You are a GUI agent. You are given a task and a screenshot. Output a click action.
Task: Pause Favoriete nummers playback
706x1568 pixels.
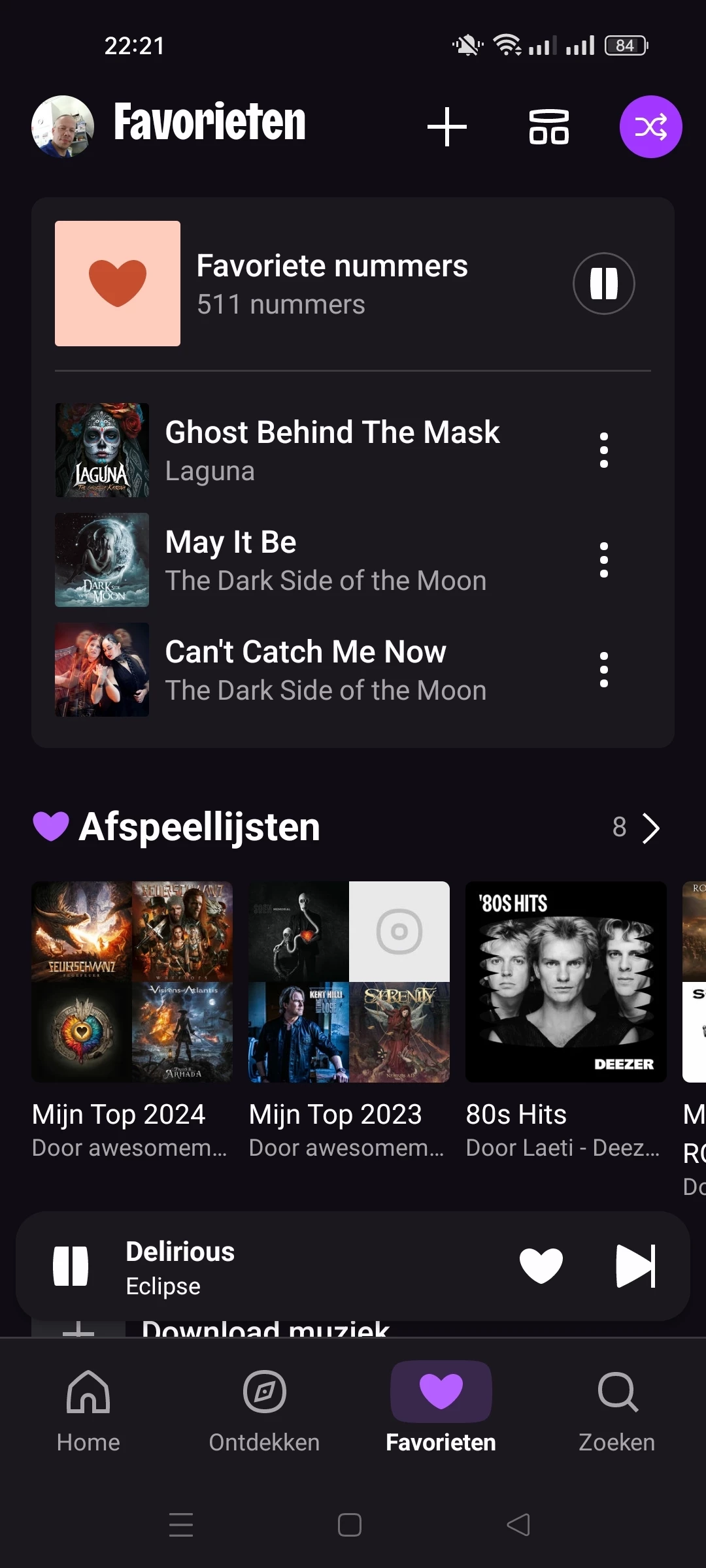603,284
